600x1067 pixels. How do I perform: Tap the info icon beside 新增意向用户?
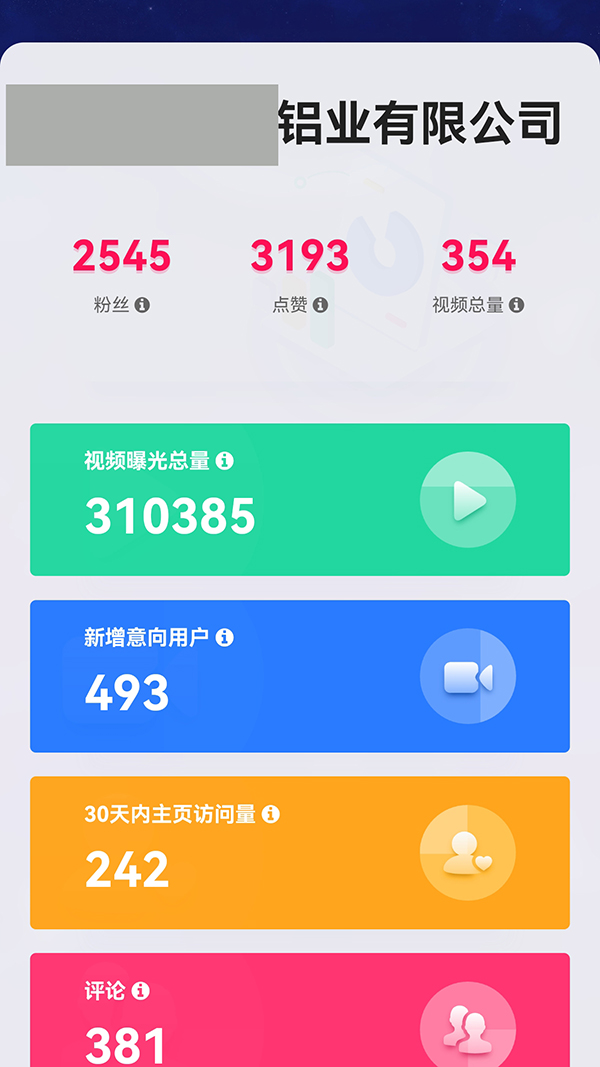[225, 637]
